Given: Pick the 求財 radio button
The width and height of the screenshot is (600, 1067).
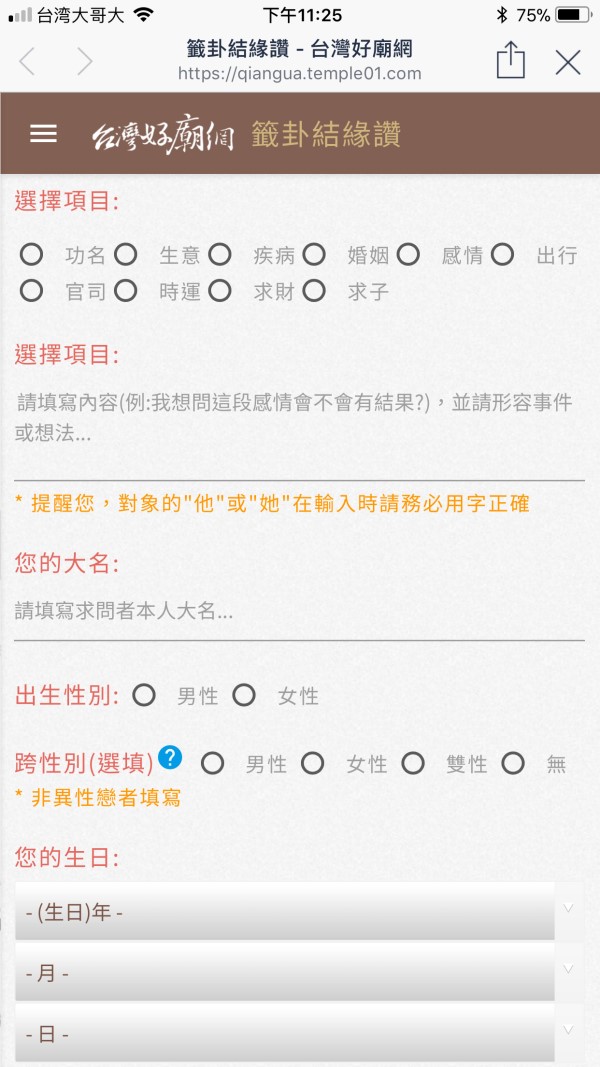Looking at the screenshot, I should pyautogui.click(x=220, y=291).
